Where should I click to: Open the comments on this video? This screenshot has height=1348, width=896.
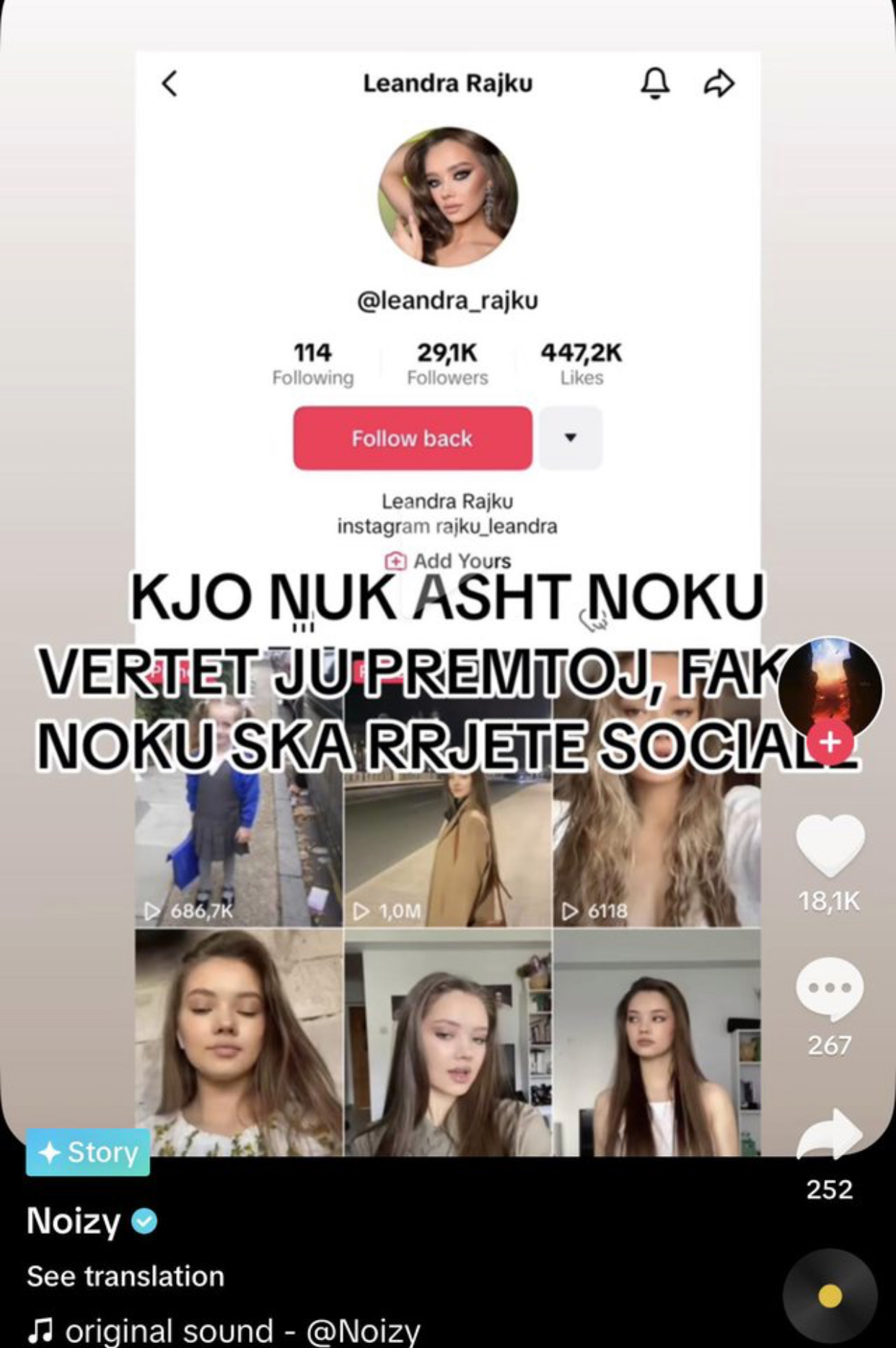[830, 989]
